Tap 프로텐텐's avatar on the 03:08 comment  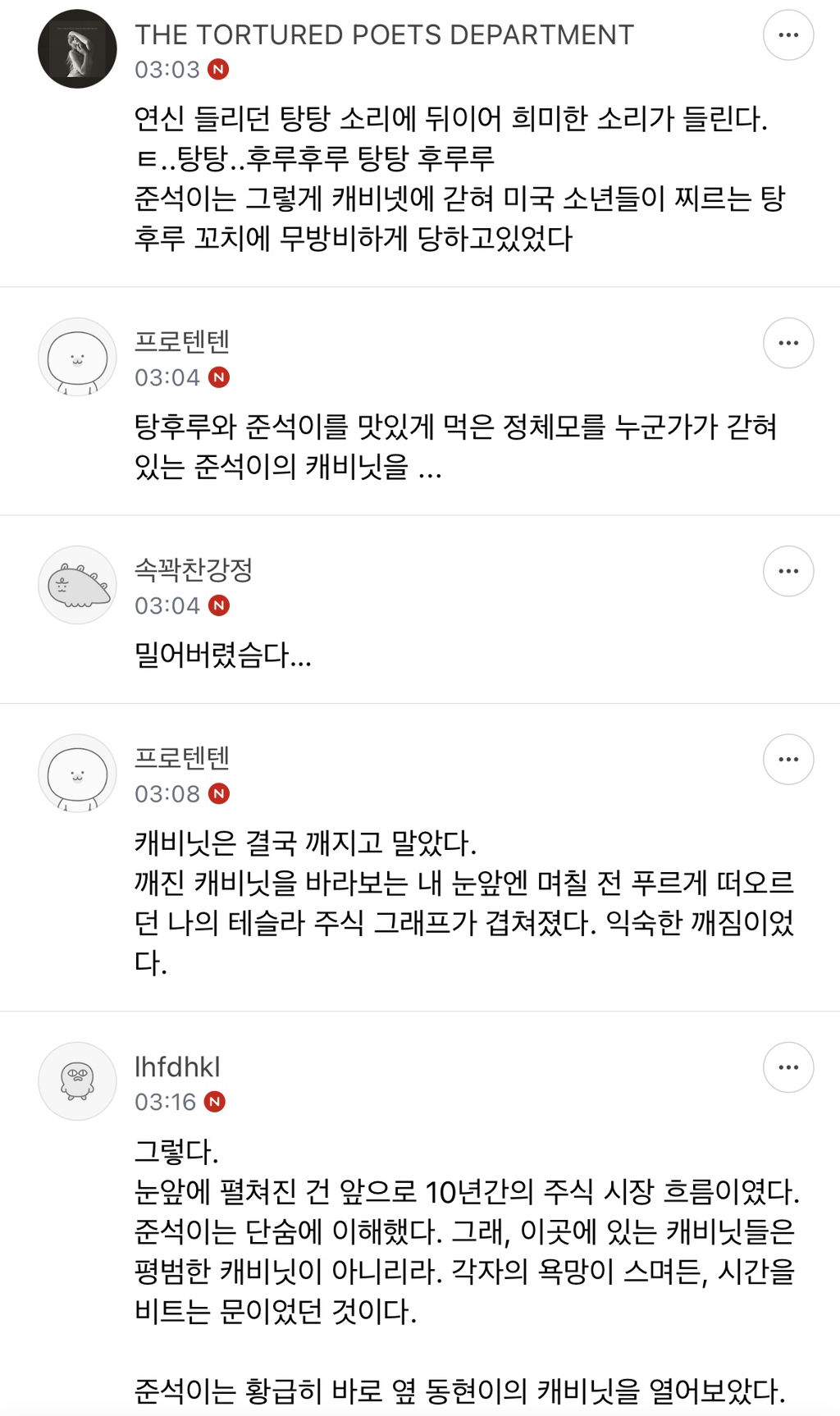77,774
